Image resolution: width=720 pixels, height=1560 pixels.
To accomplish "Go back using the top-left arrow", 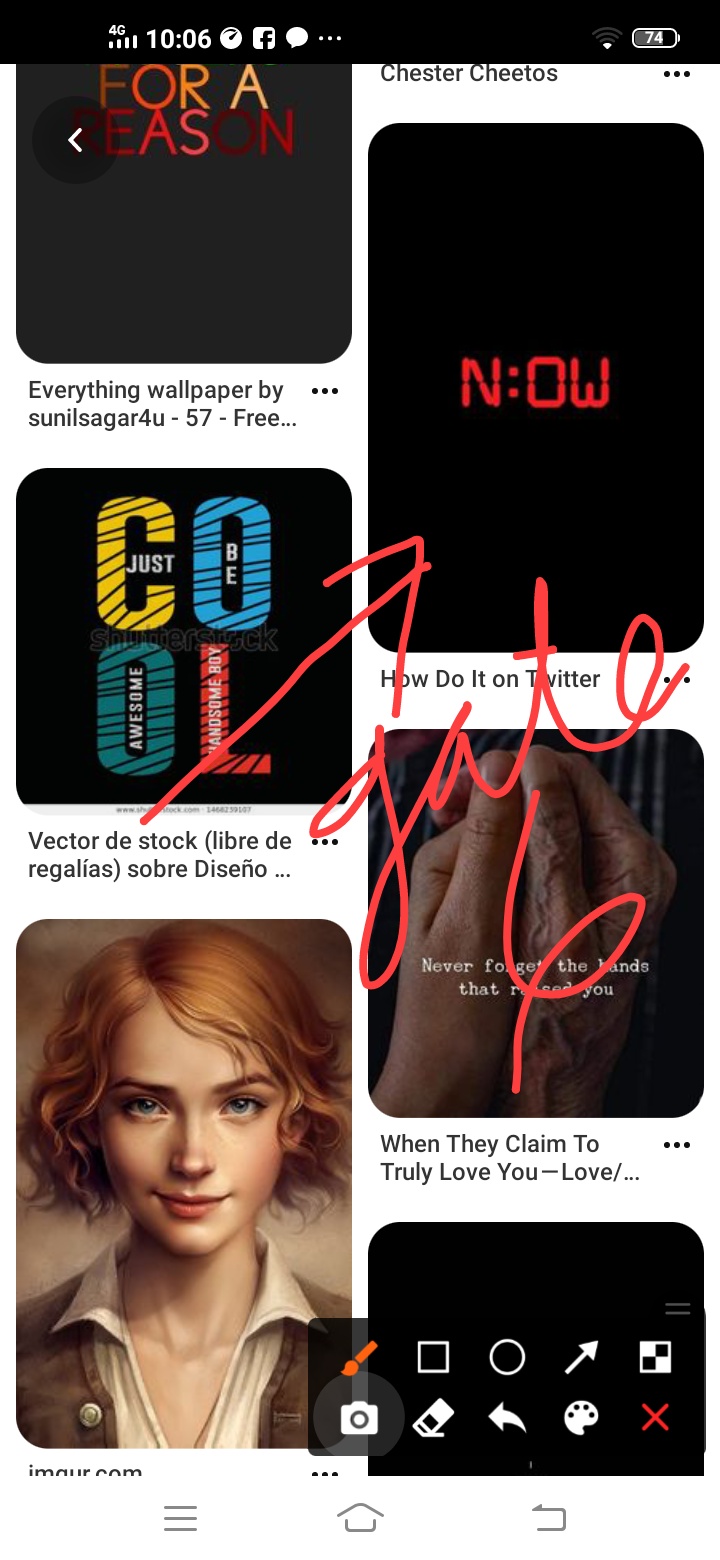I will click(75, 141).
